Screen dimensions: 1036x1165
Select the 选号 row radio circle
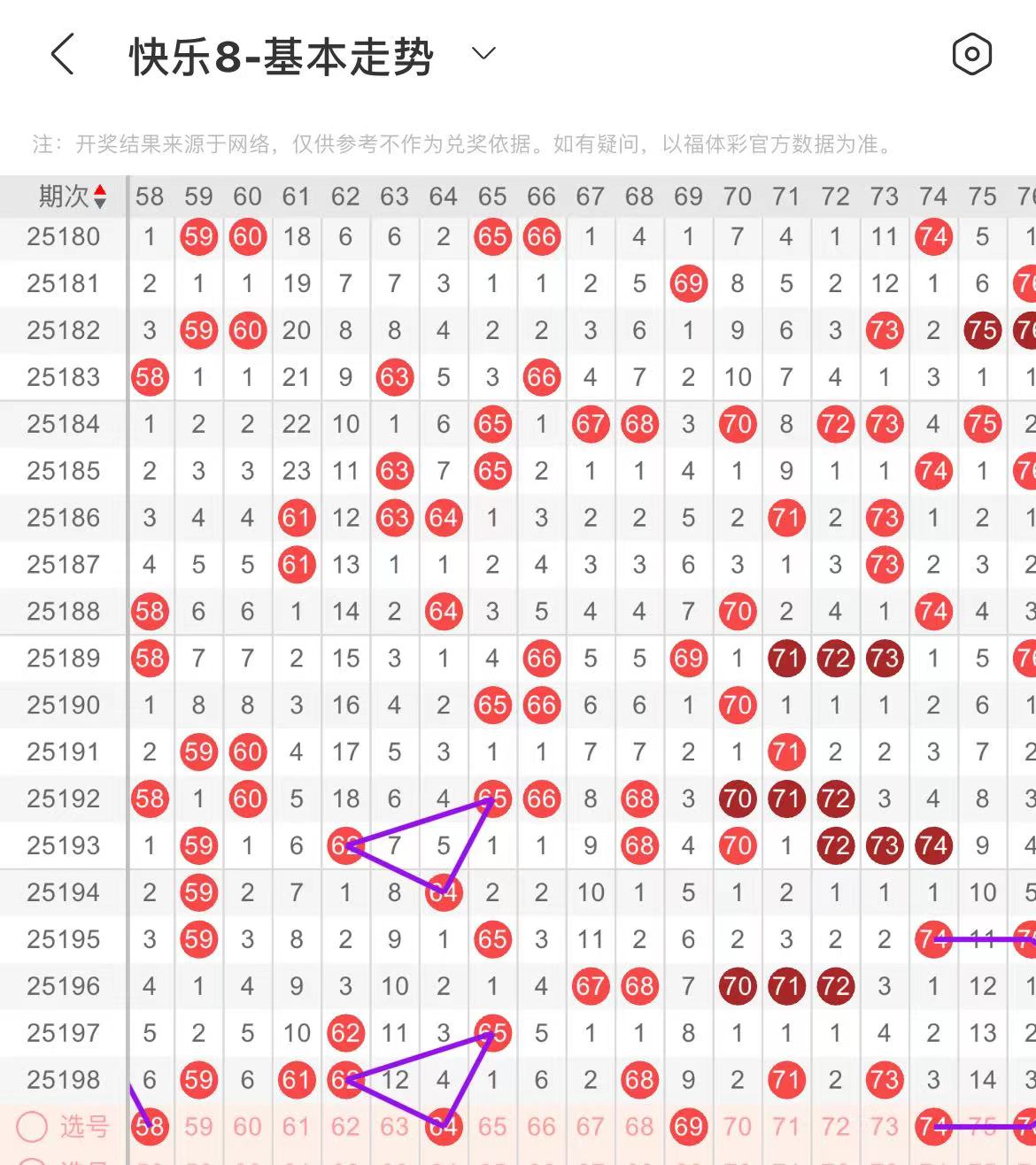pyautogui.click(x=32, y=1127)
